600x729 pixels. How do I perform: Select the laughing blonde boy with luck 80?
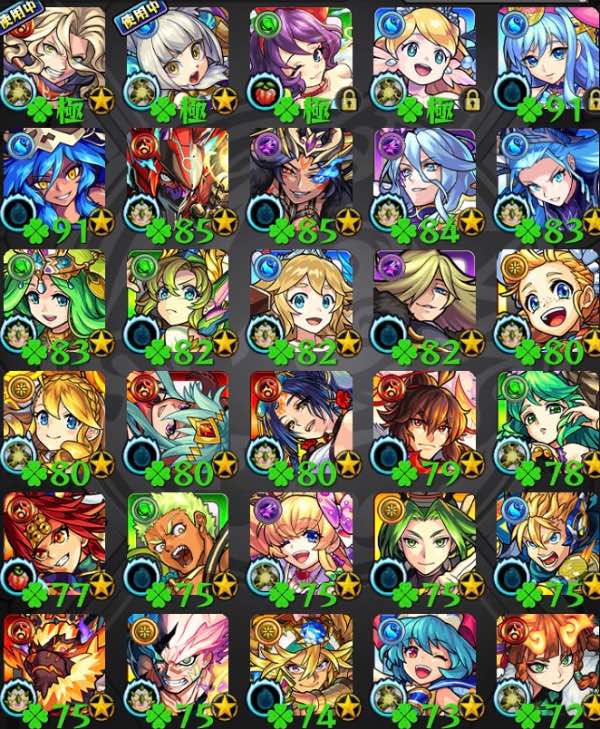tap(546, 306)
